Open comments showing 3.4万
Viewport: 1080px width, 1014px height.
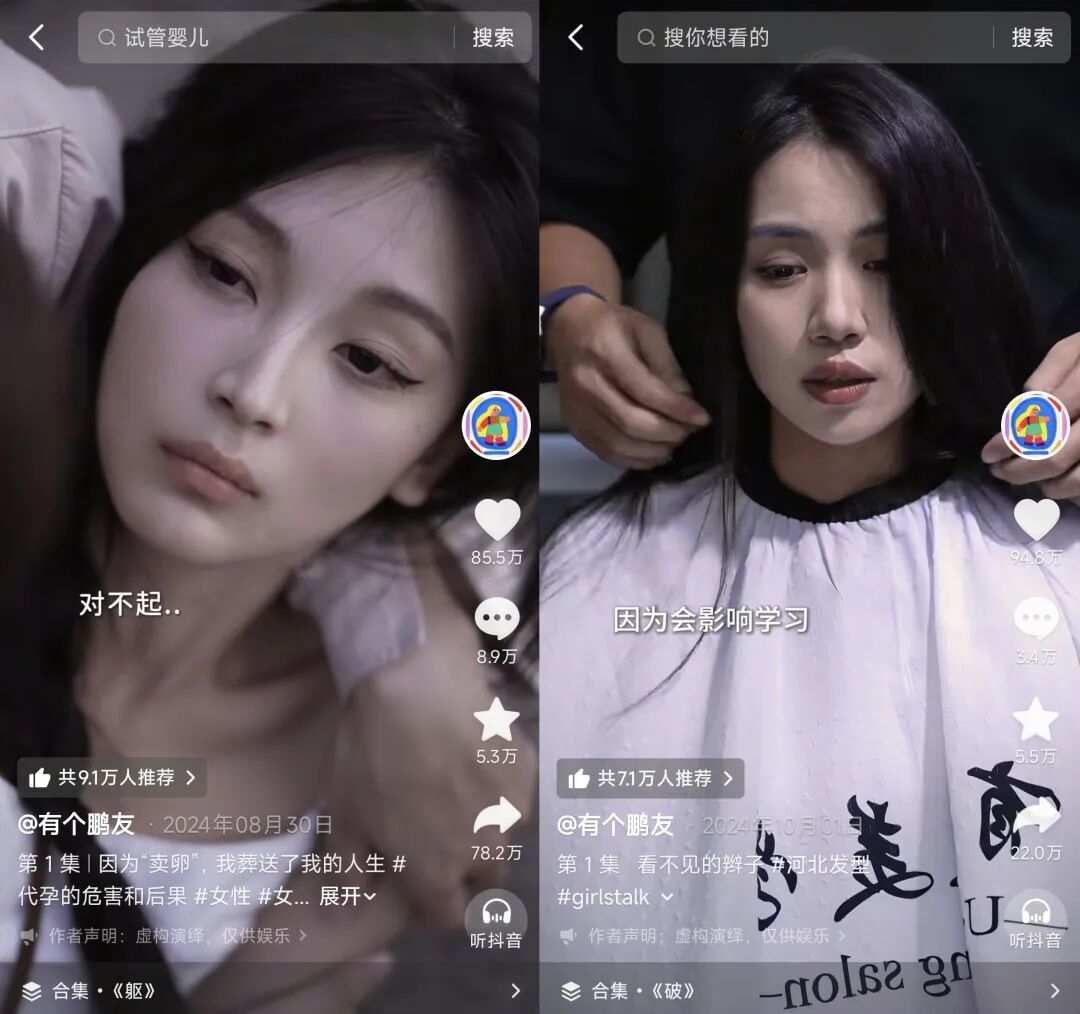[1036, 620]
